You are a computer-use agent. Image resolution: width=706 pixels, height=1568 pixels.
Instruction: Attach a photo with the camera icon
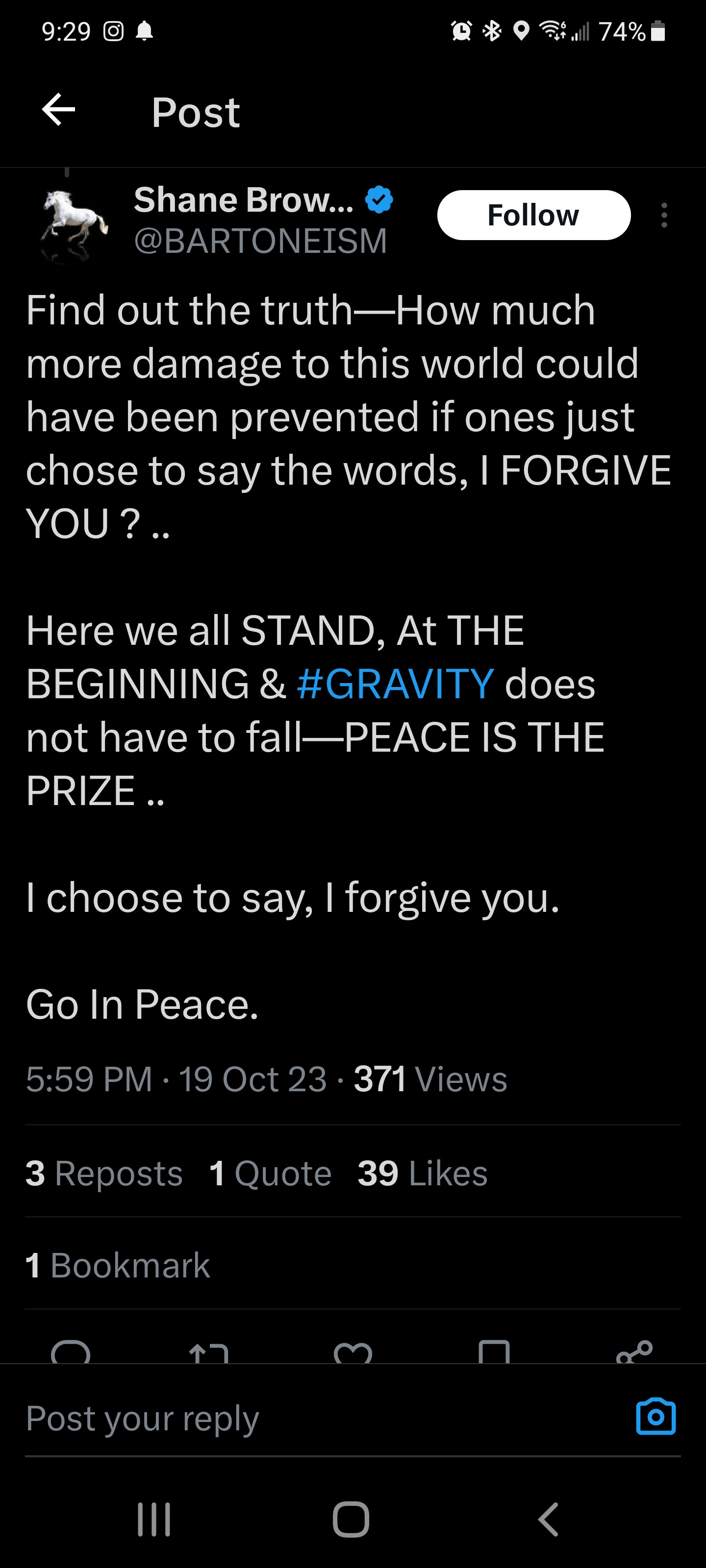pos(656,1417)
